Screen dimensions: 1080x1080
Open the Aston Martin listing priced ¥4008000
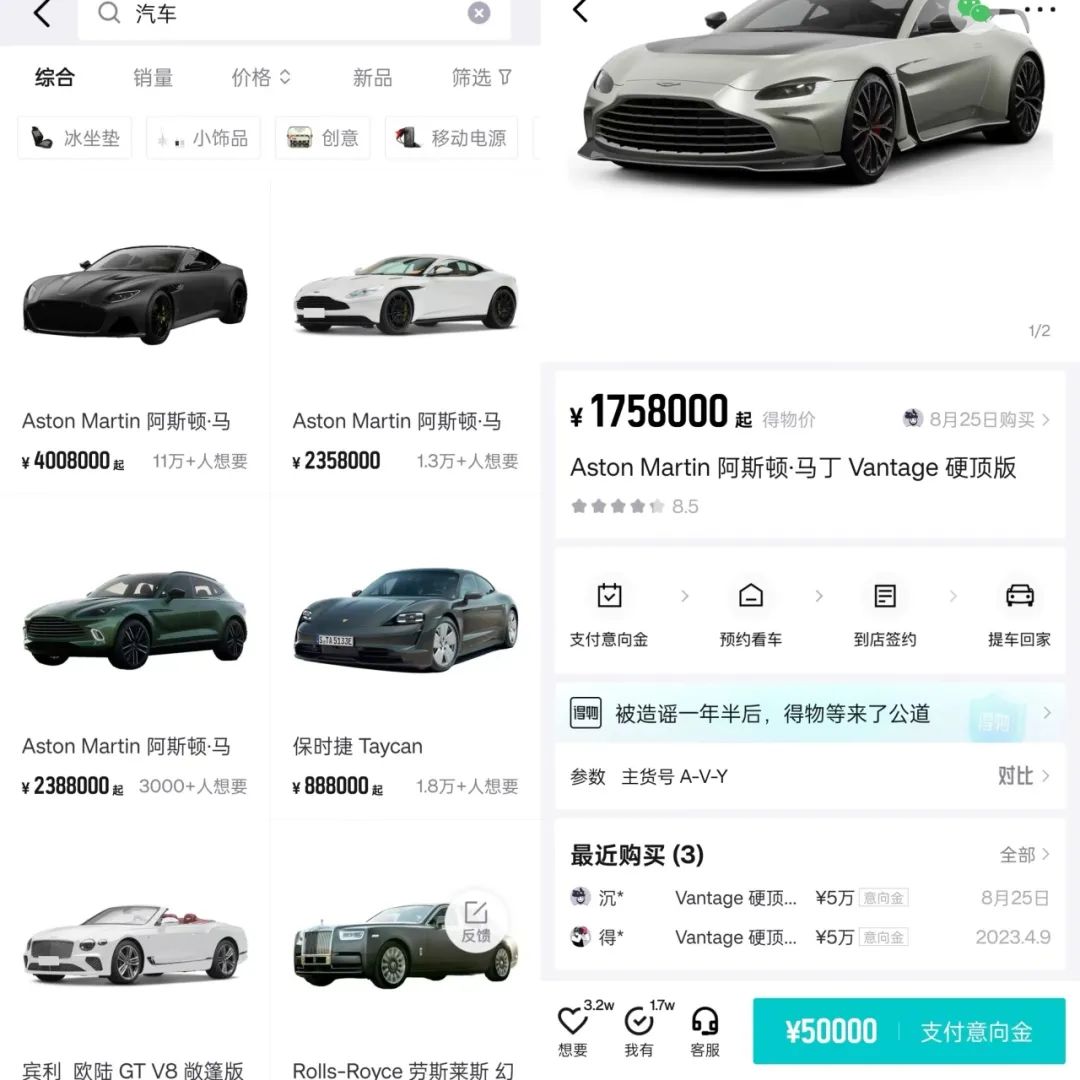135,340
